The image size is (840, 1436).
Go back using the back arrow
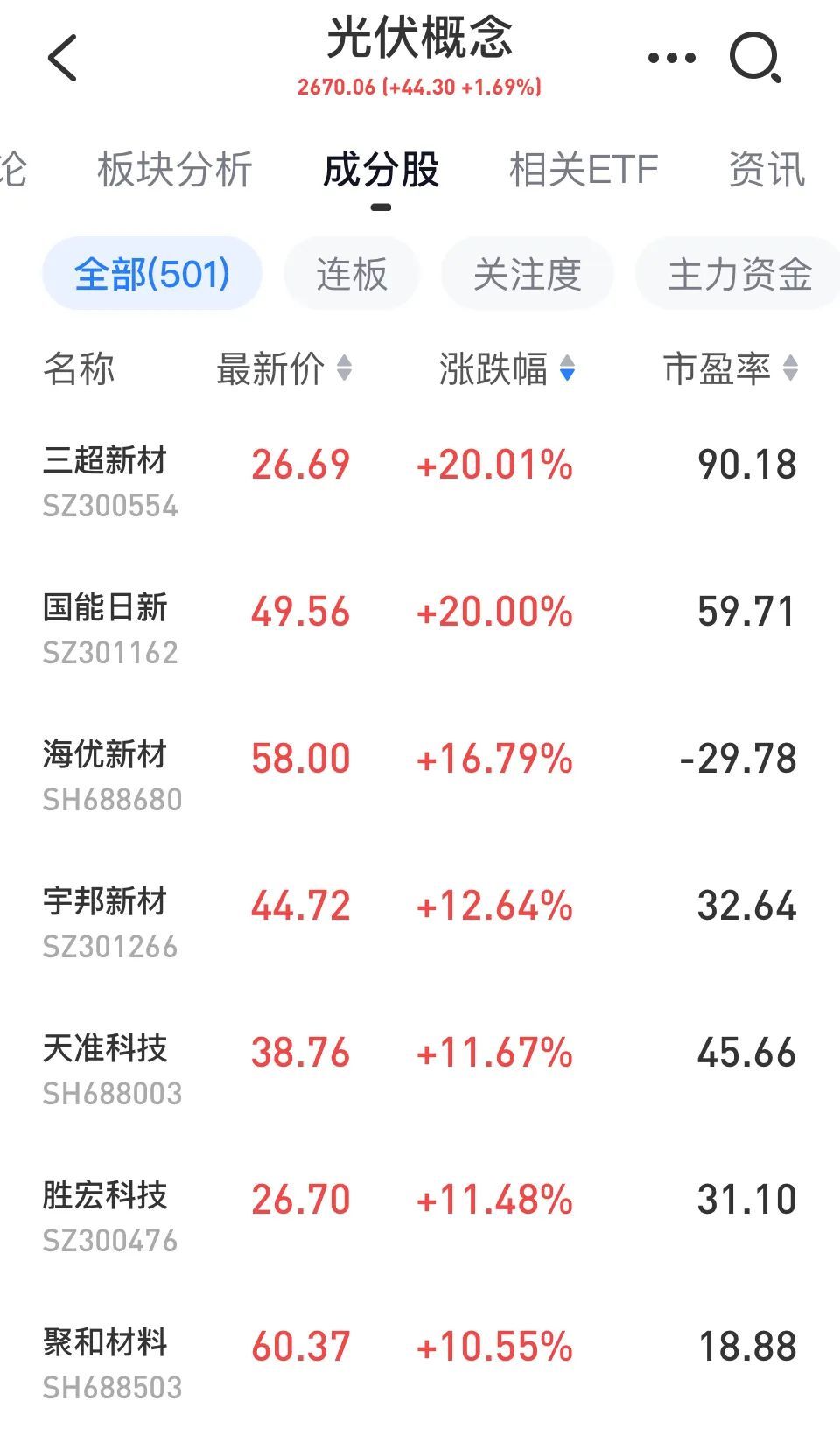(62, 58)
